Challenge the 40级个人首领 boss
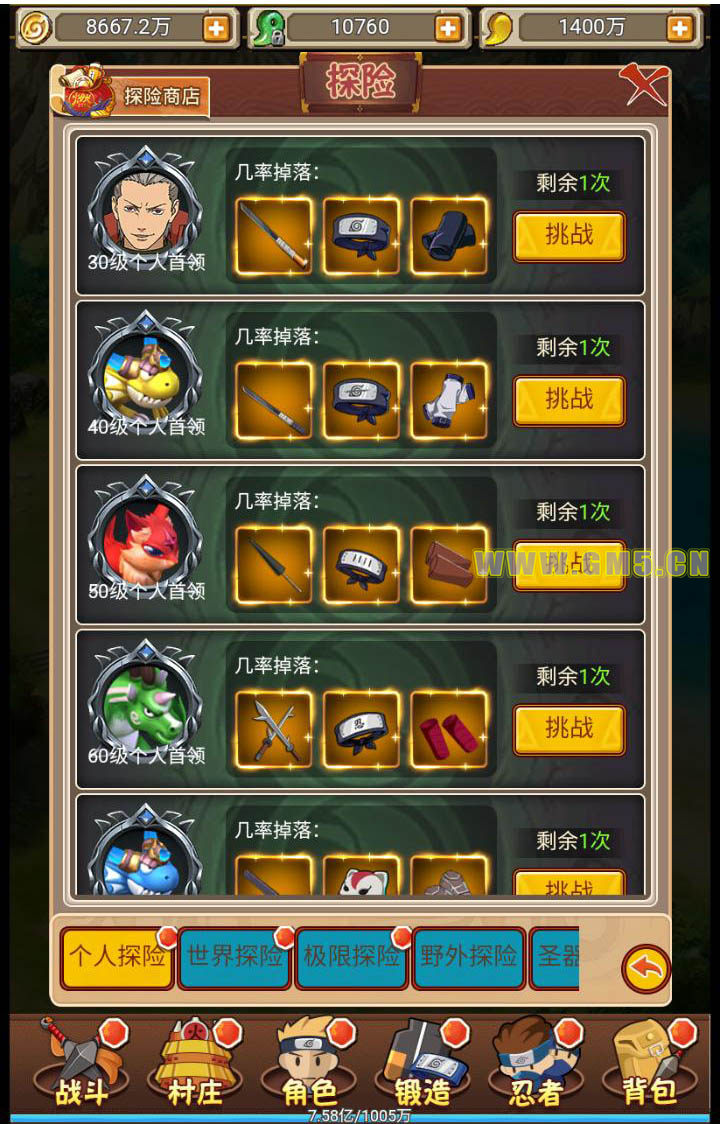This screenshot has height=1124, width=720. pos(569,400)
